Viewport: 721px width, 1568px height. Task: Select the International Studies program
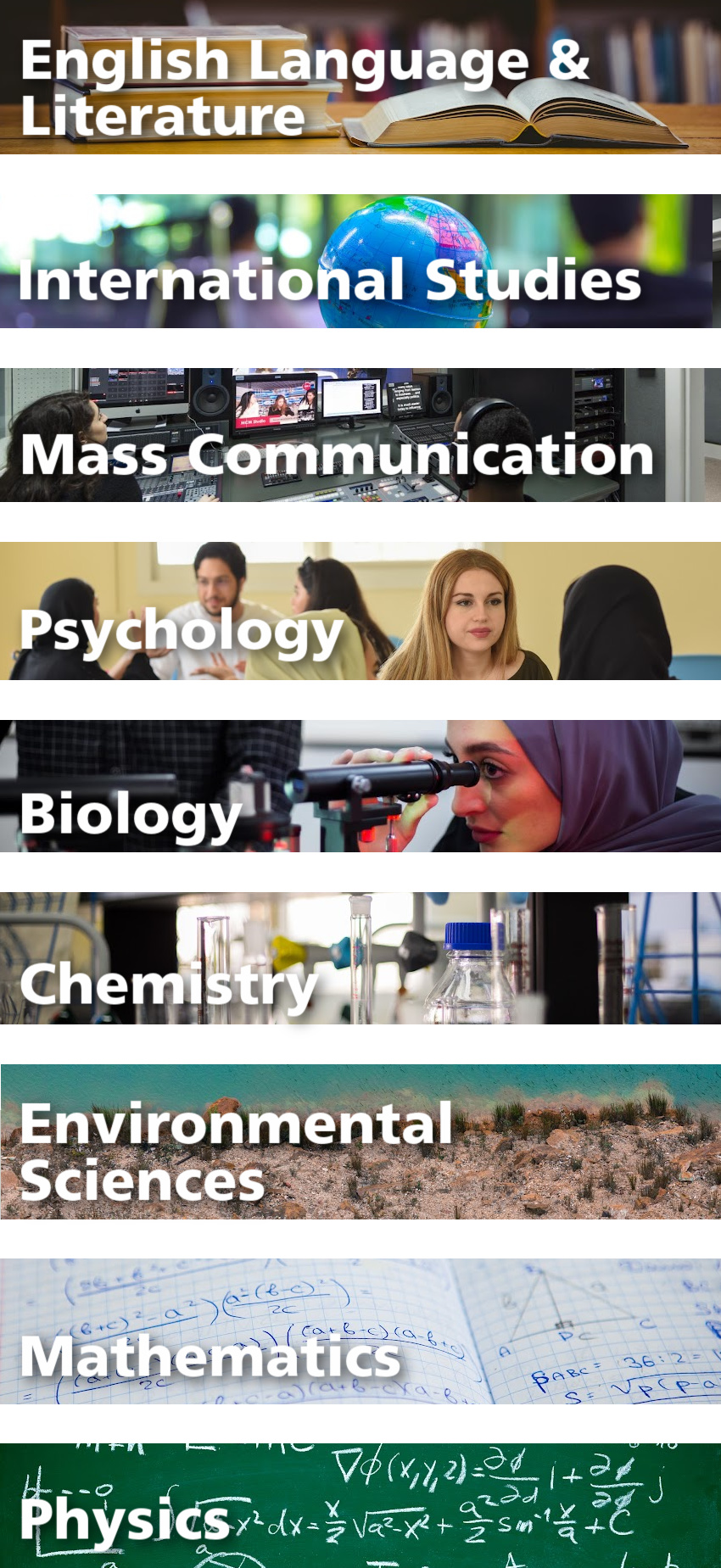click(360, 261)
